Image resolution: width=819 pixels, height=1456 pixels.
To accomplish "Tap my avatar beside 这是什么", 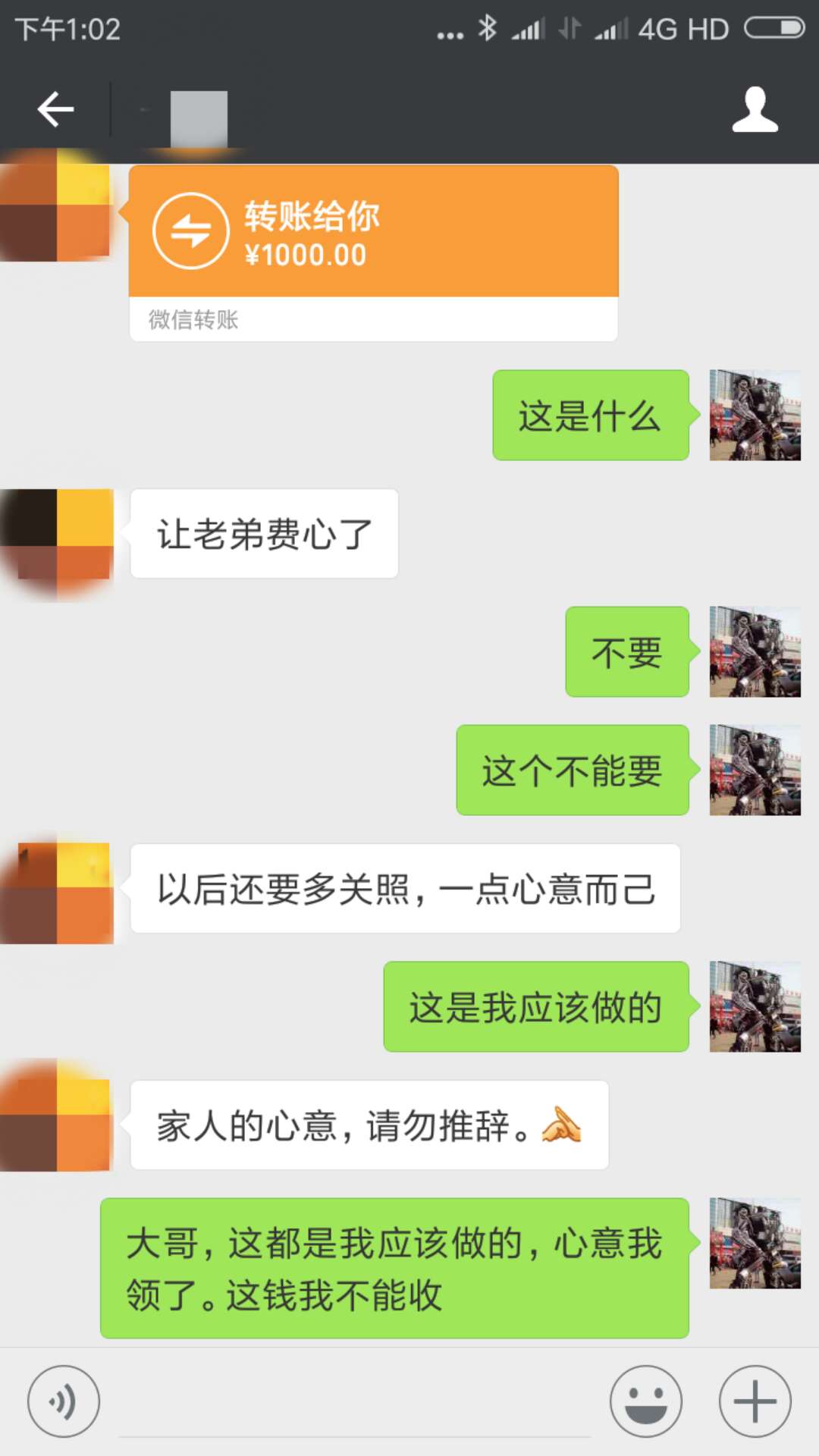I will [x=755, y=416].
